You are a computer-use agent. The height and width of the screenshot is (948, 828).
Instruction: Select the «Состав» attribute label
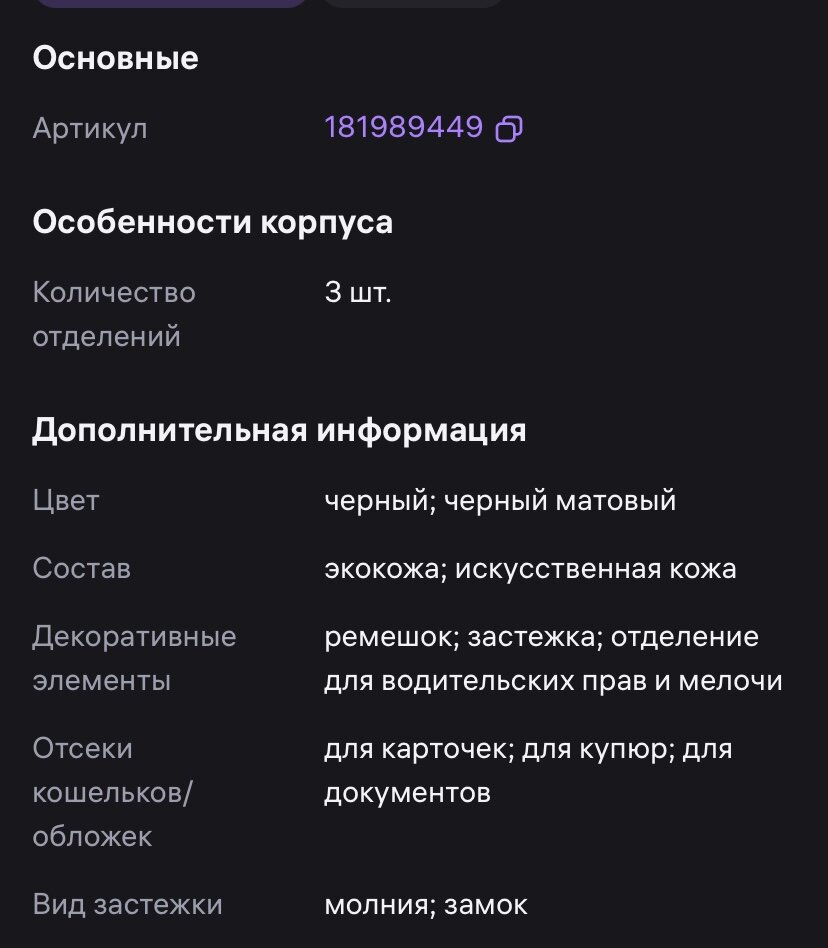[x=82, y=568]
